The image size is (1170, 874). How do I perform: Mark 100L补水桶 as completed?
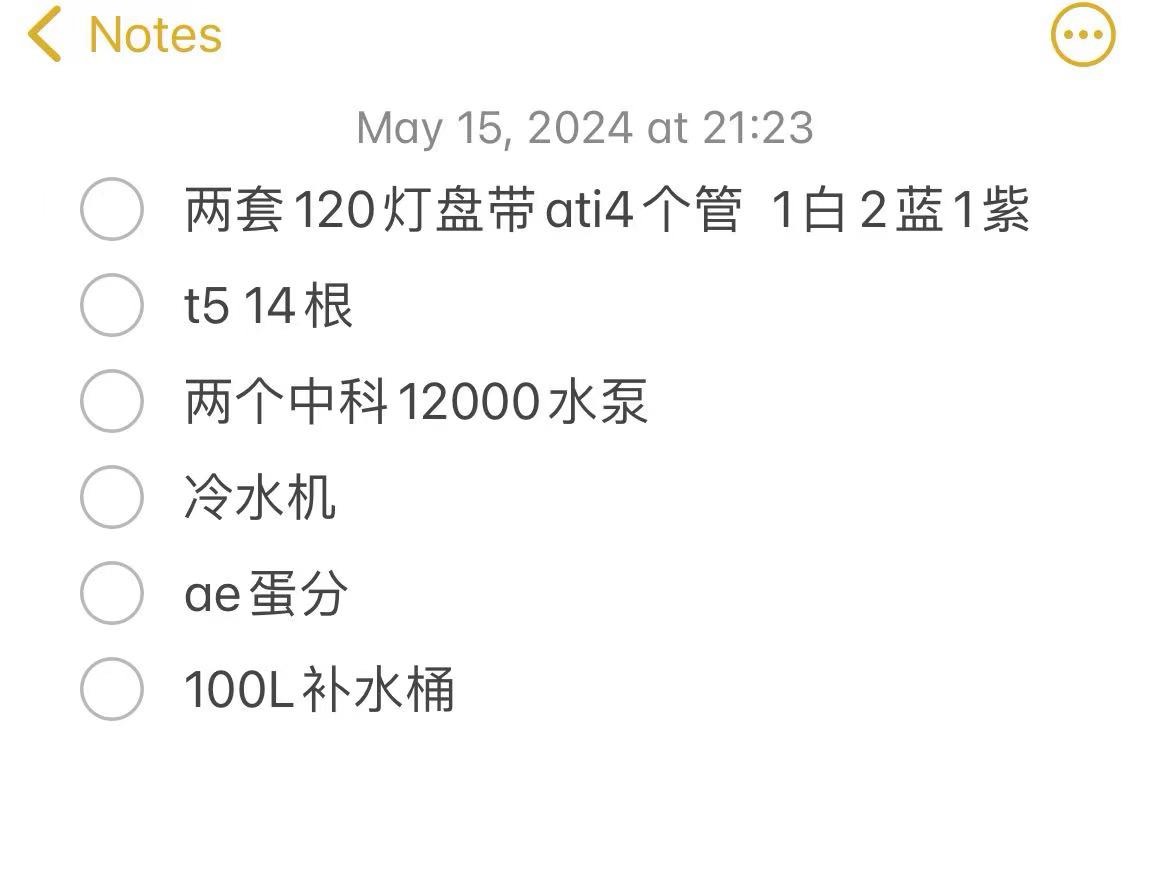(x=111, y=689)
